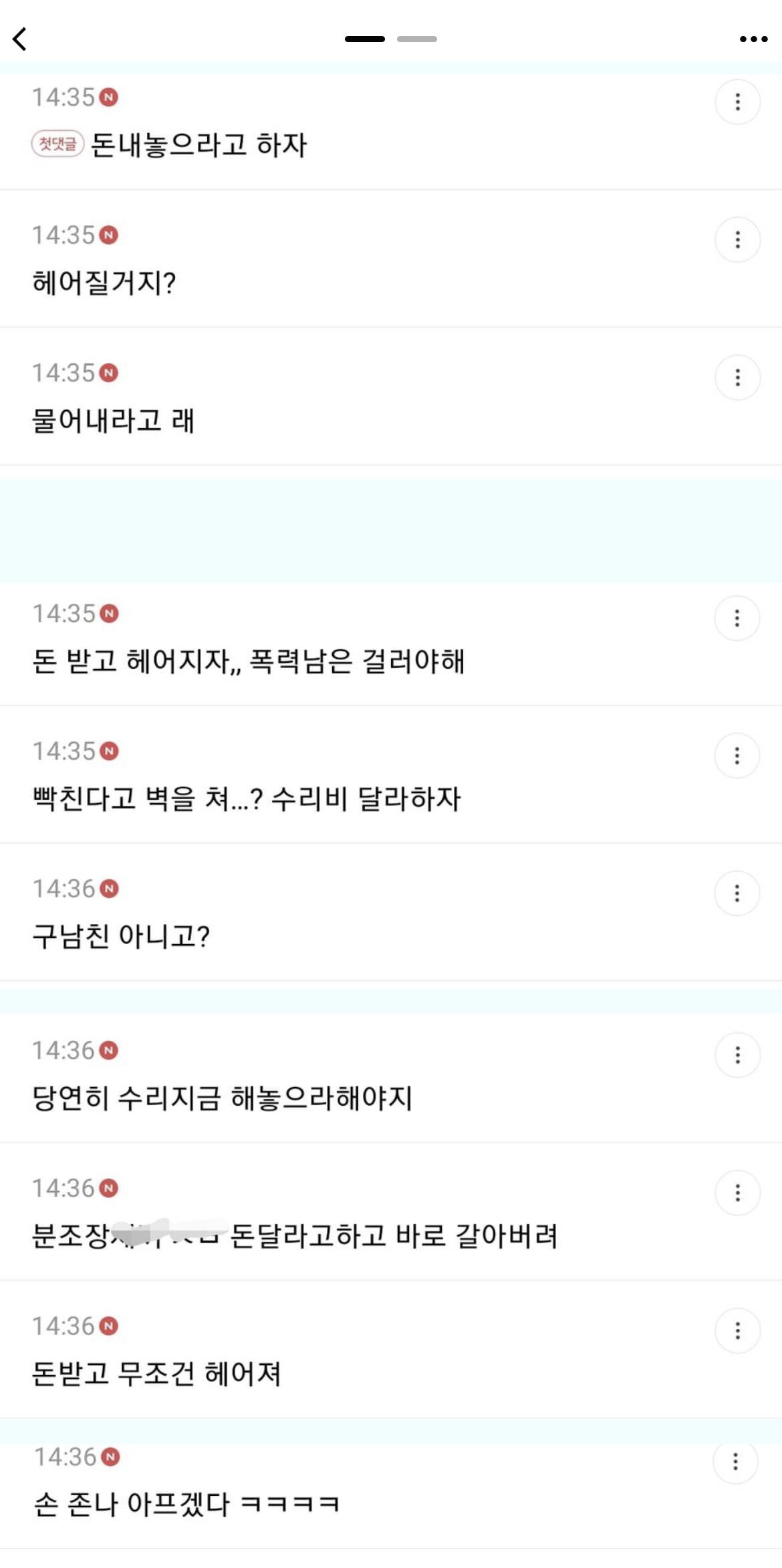Open the menu for '바로 갈아버려' comment
The image size is (782, 1568).
(737, 1193)
